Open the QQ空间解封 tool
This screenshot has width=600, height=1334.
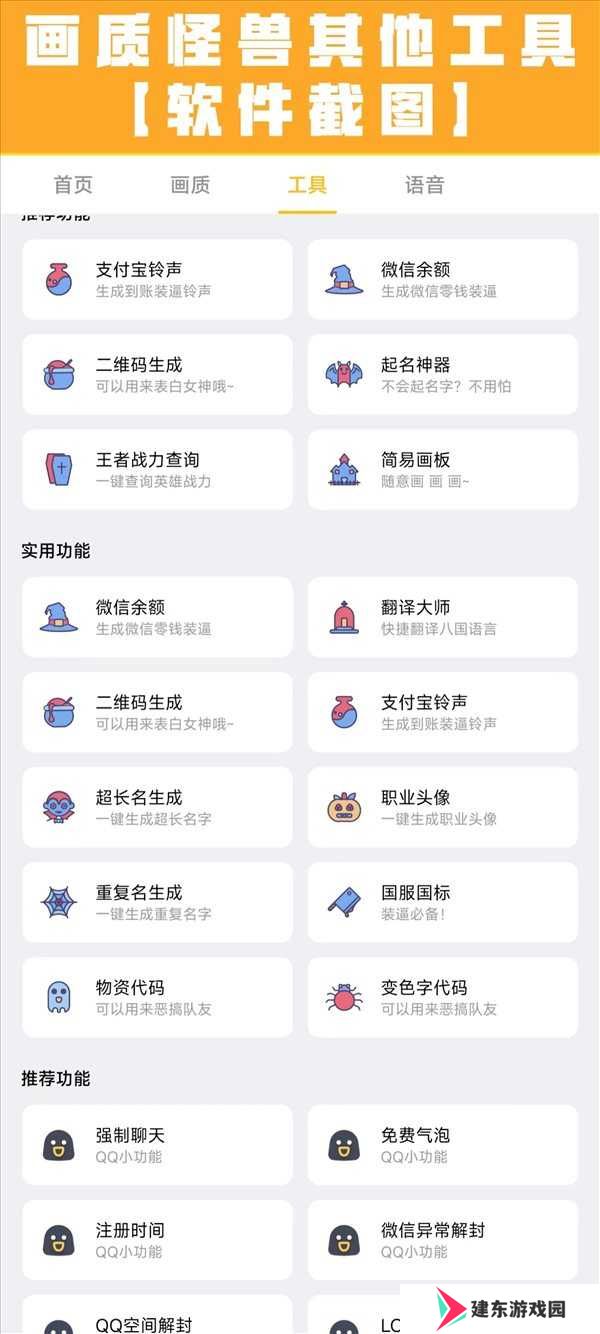tap(158, 1315)
